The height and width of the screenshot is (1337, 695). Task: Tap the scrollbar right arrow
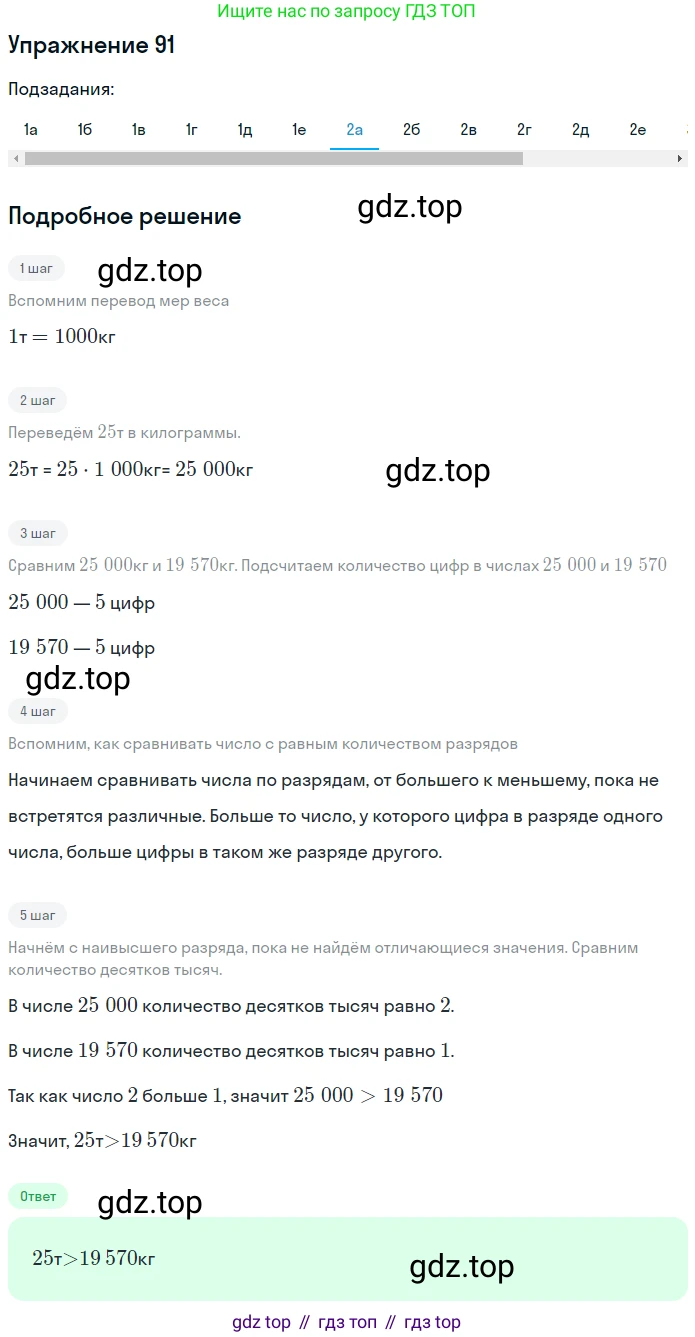(681, 158)
